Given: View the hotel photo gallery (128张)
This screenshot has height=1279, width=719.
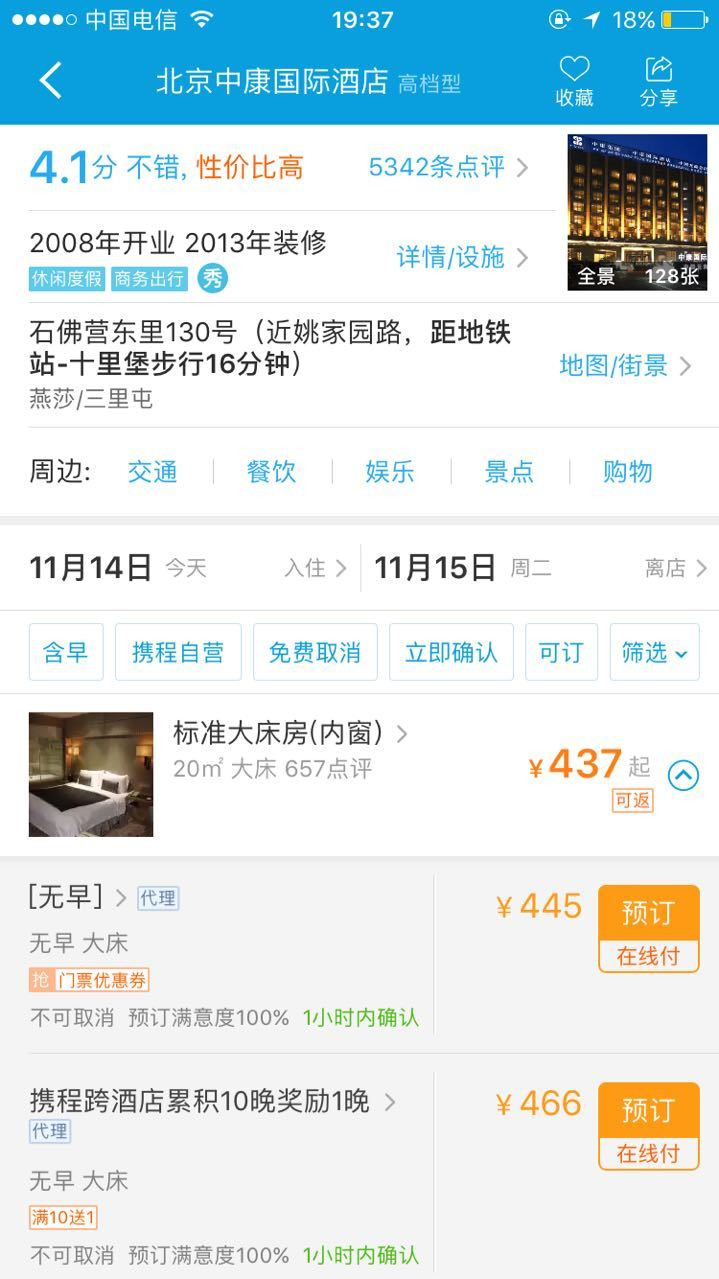Looking at the screenshot, I should pyautogui.click(x=637, y=212).
